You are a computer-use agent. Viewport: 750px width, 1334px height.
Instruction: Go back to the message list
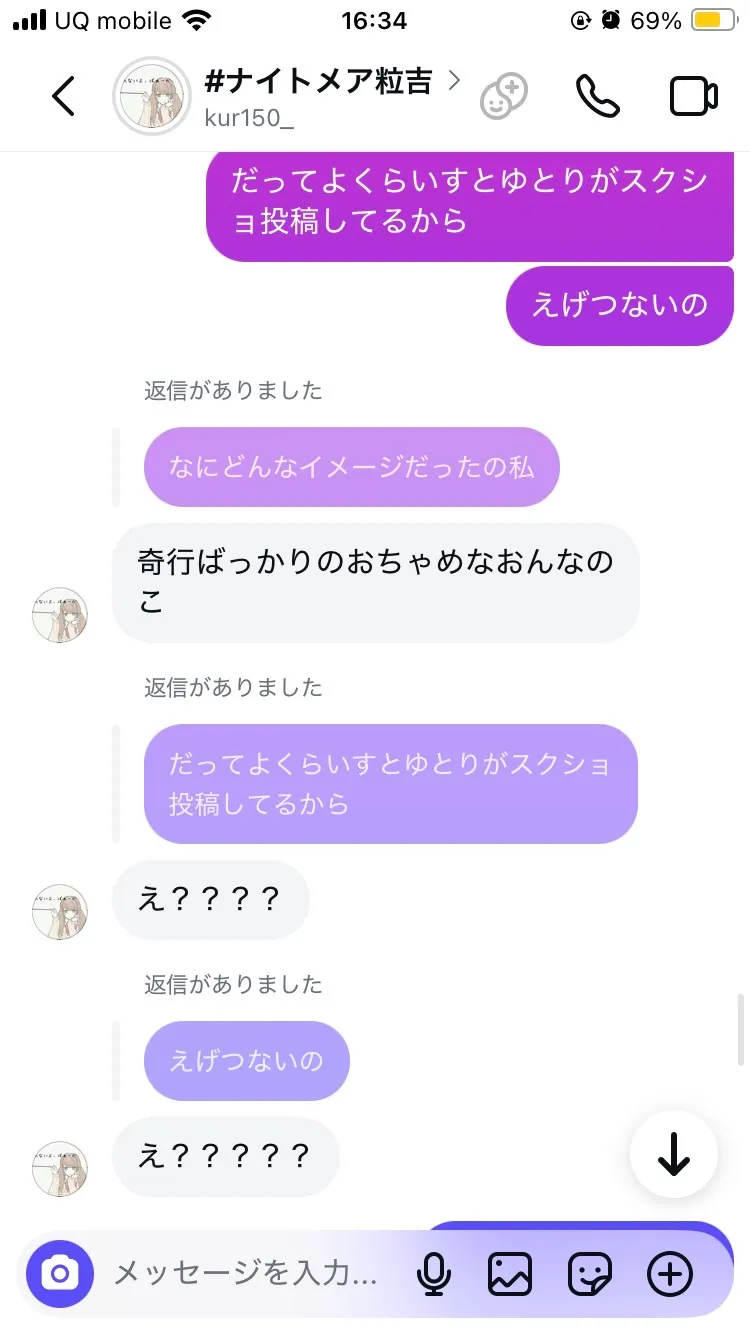coord(63,97)
